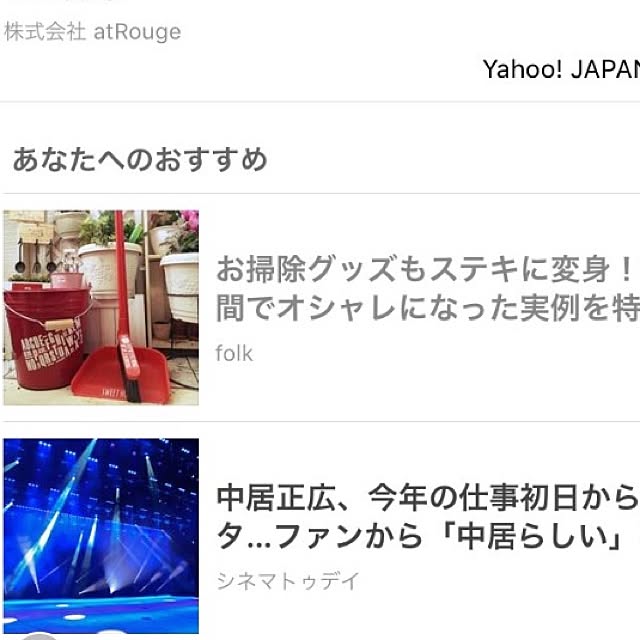Viewport: 640px width, 640px height.
Task: Open the 株式会社 atRouge ad link
Action: coord(92,32)
